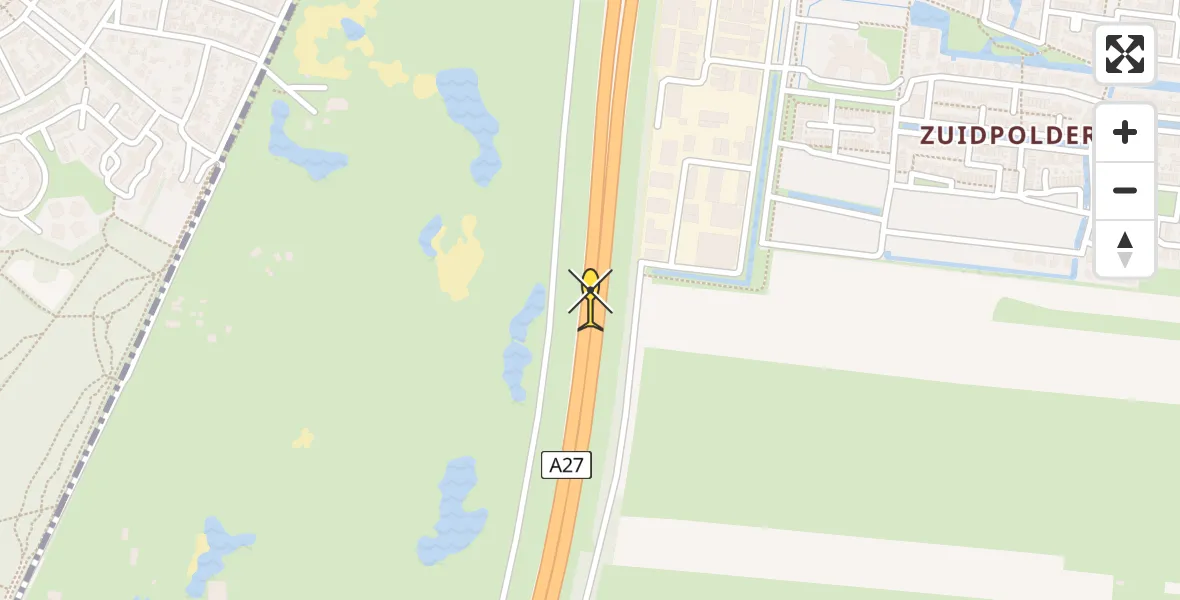This screenshot has height=600, width=1180.
Task: Reset map bearing to north
Action: pos(1124,249)
